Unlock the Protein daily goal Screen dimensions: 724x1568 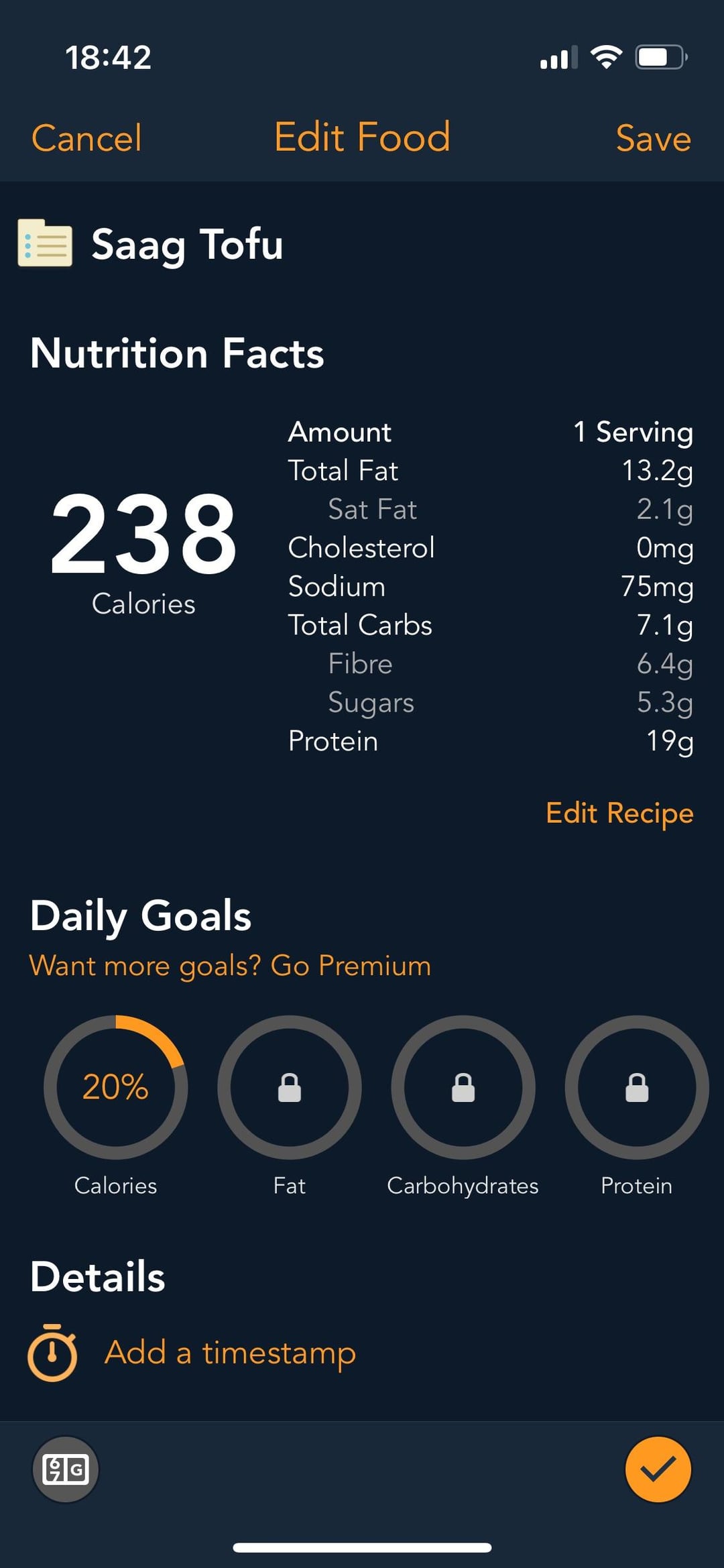(x=637, y=1088)
